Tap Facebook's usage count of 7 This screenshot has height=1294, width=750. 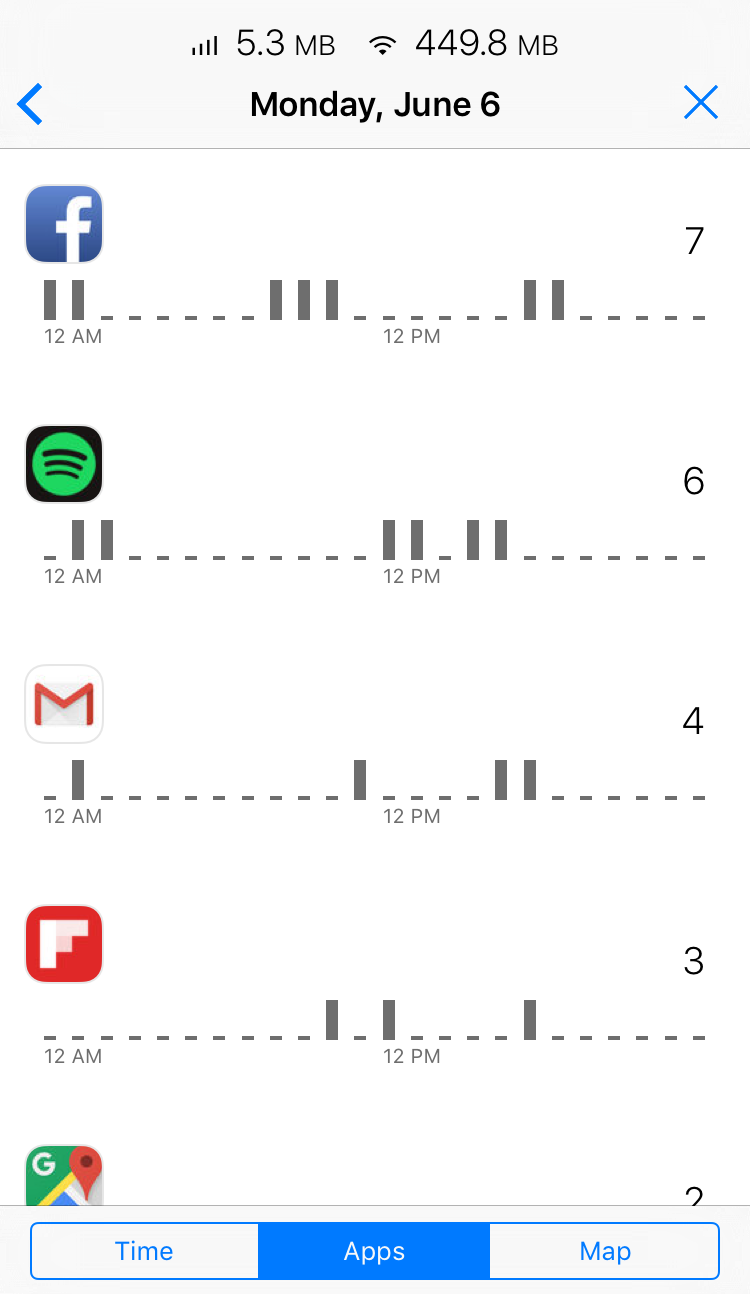pos(694,240)
